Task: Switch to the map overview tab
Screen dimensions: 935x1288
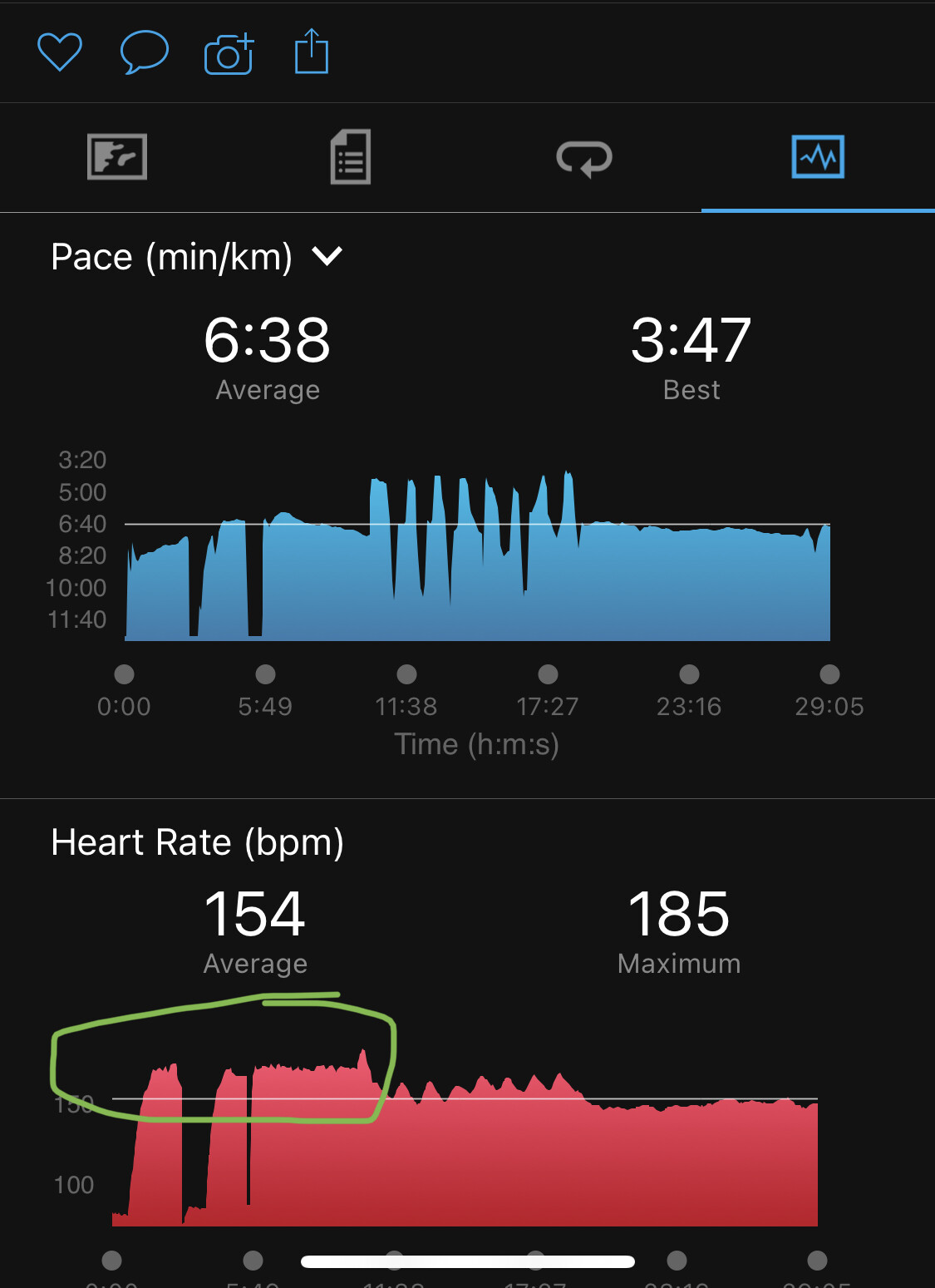Action: 117,157
